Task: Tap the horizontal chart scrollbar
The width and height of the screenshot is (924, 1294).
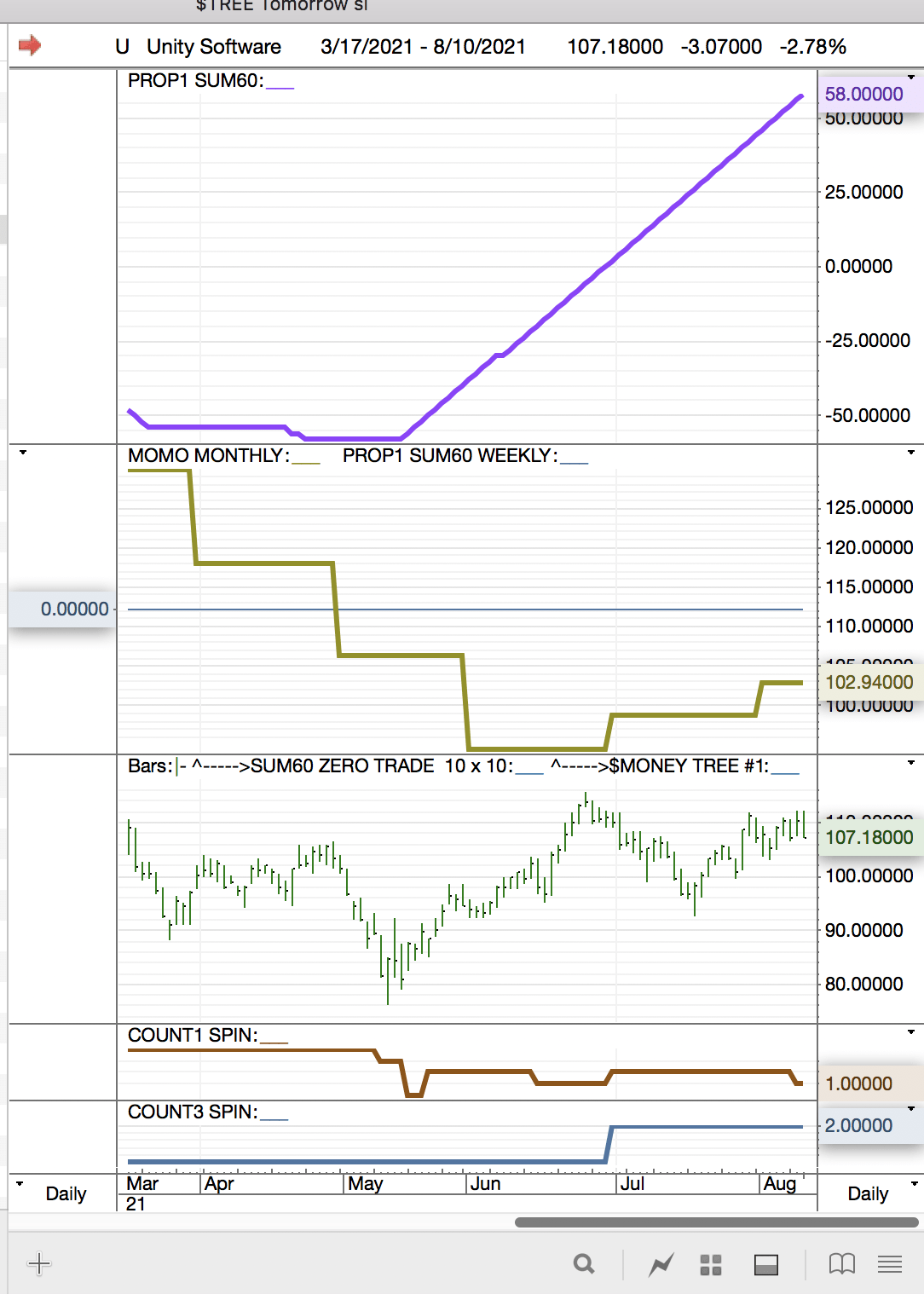Action: pyautogui.click(x=716, y=1222)
